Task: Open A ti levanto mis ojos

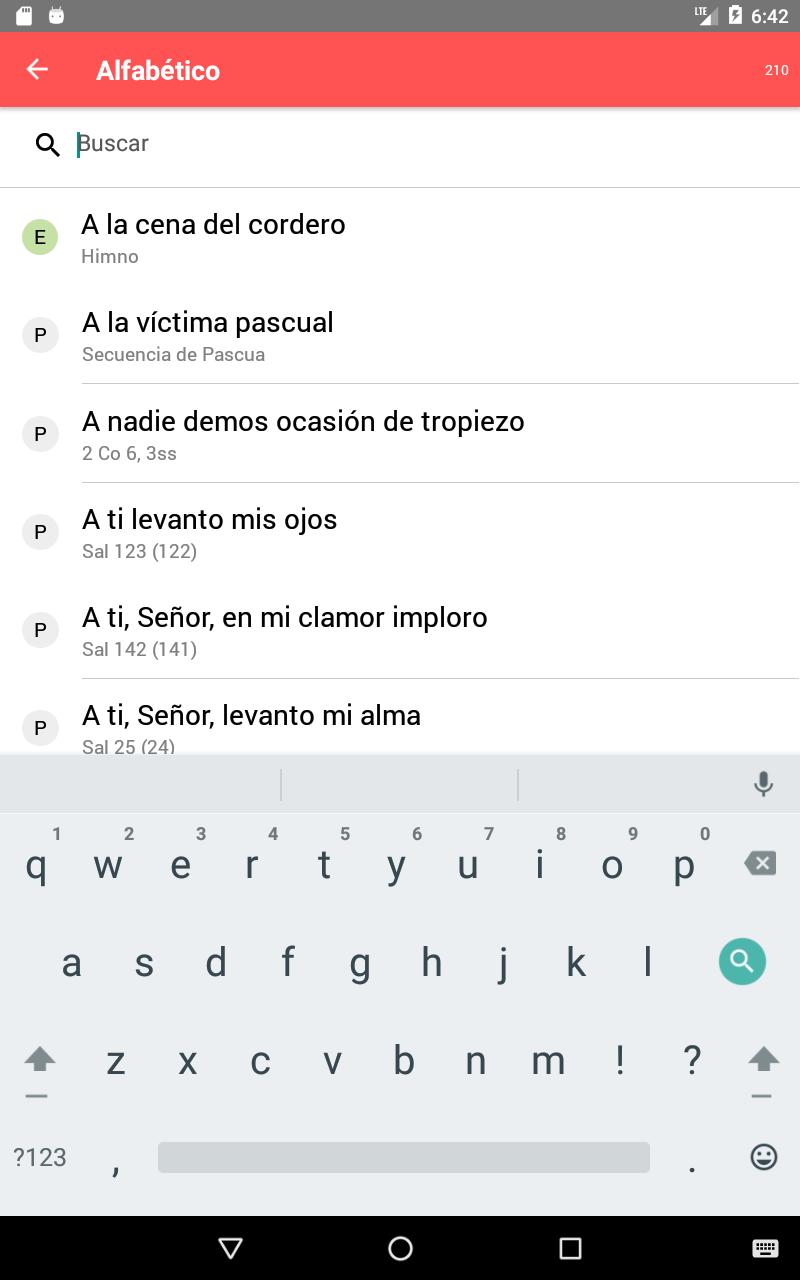Action: point(400,532)
